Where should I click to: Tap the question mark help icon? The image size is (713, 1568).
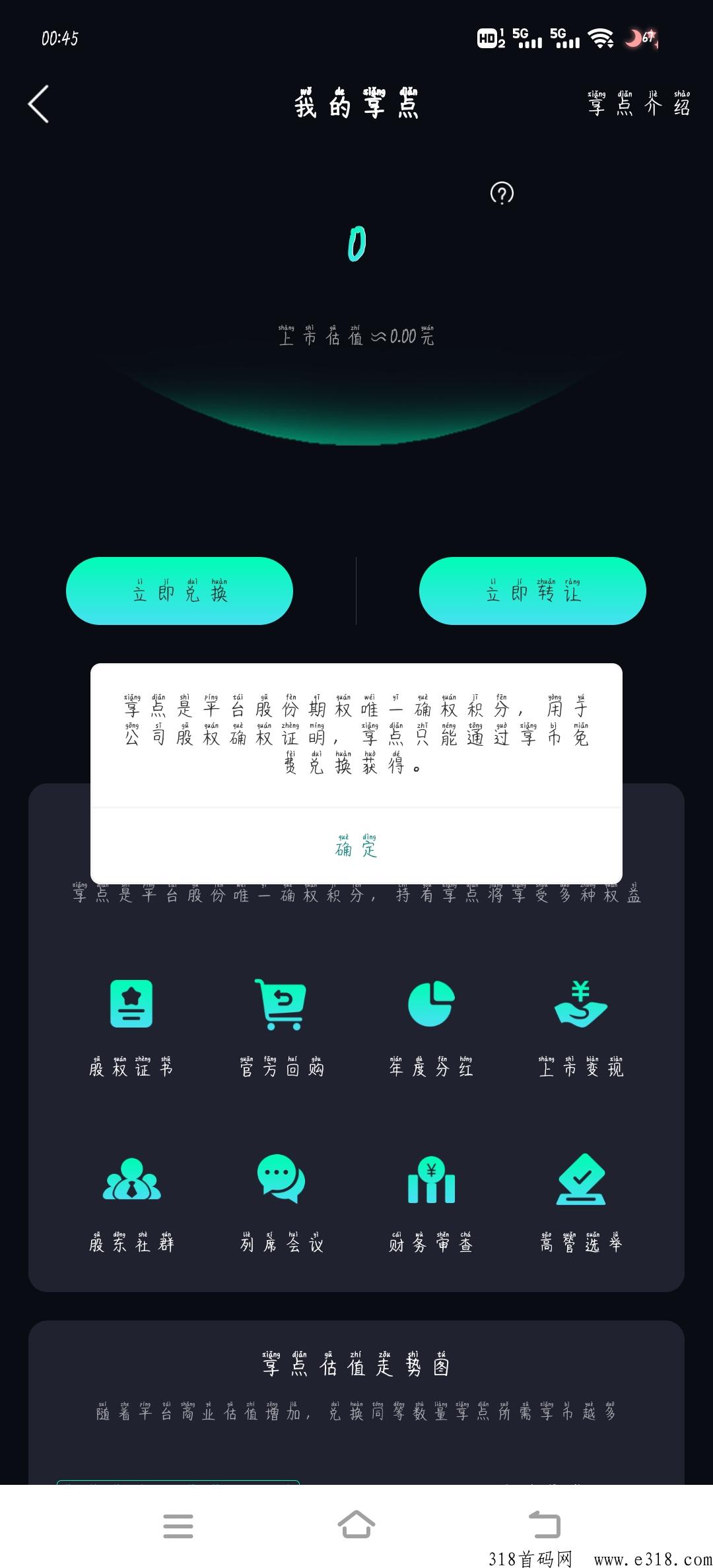coord(502,193)
